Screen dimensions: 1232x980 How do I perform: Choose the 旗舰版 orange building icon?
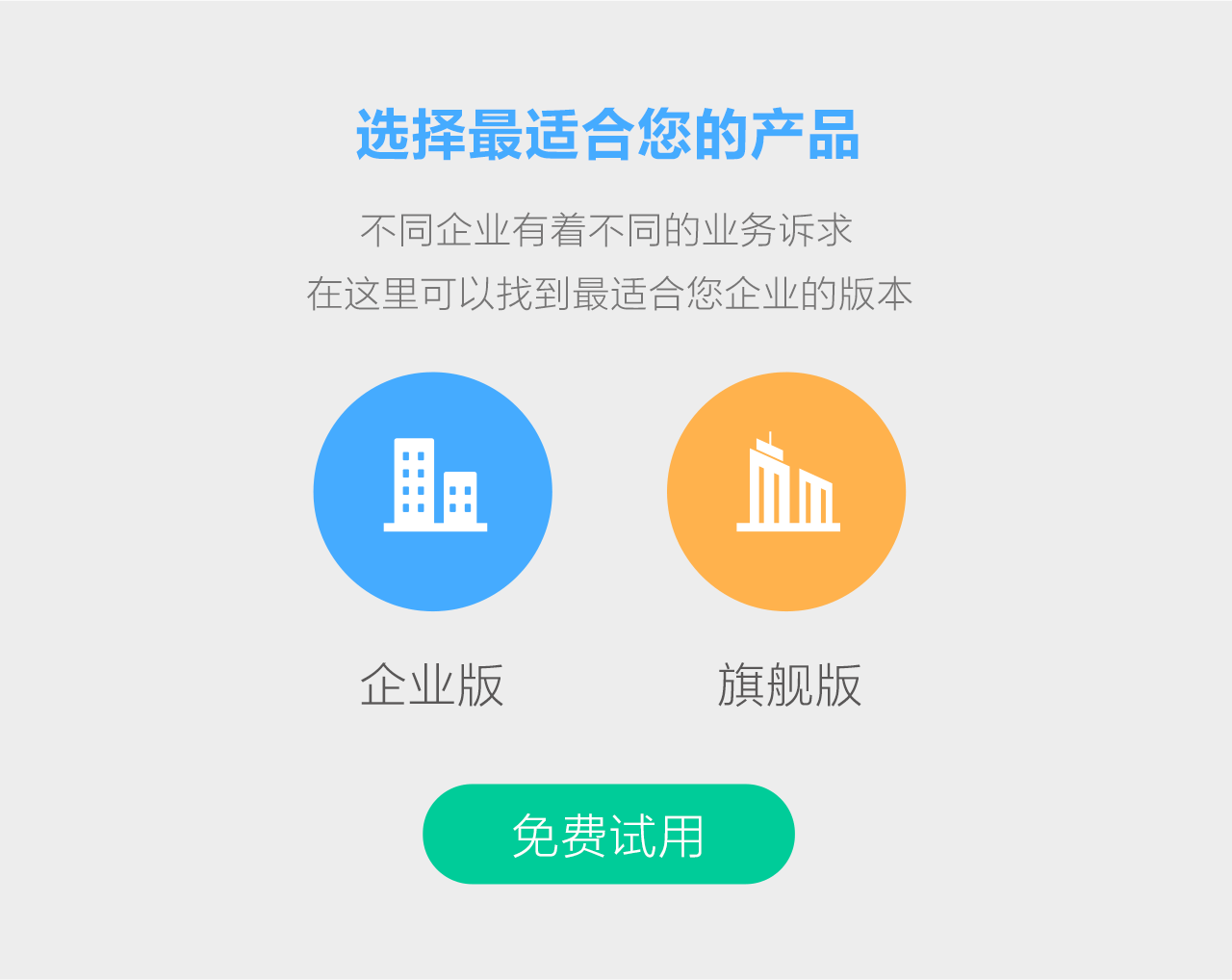point(786,491)
